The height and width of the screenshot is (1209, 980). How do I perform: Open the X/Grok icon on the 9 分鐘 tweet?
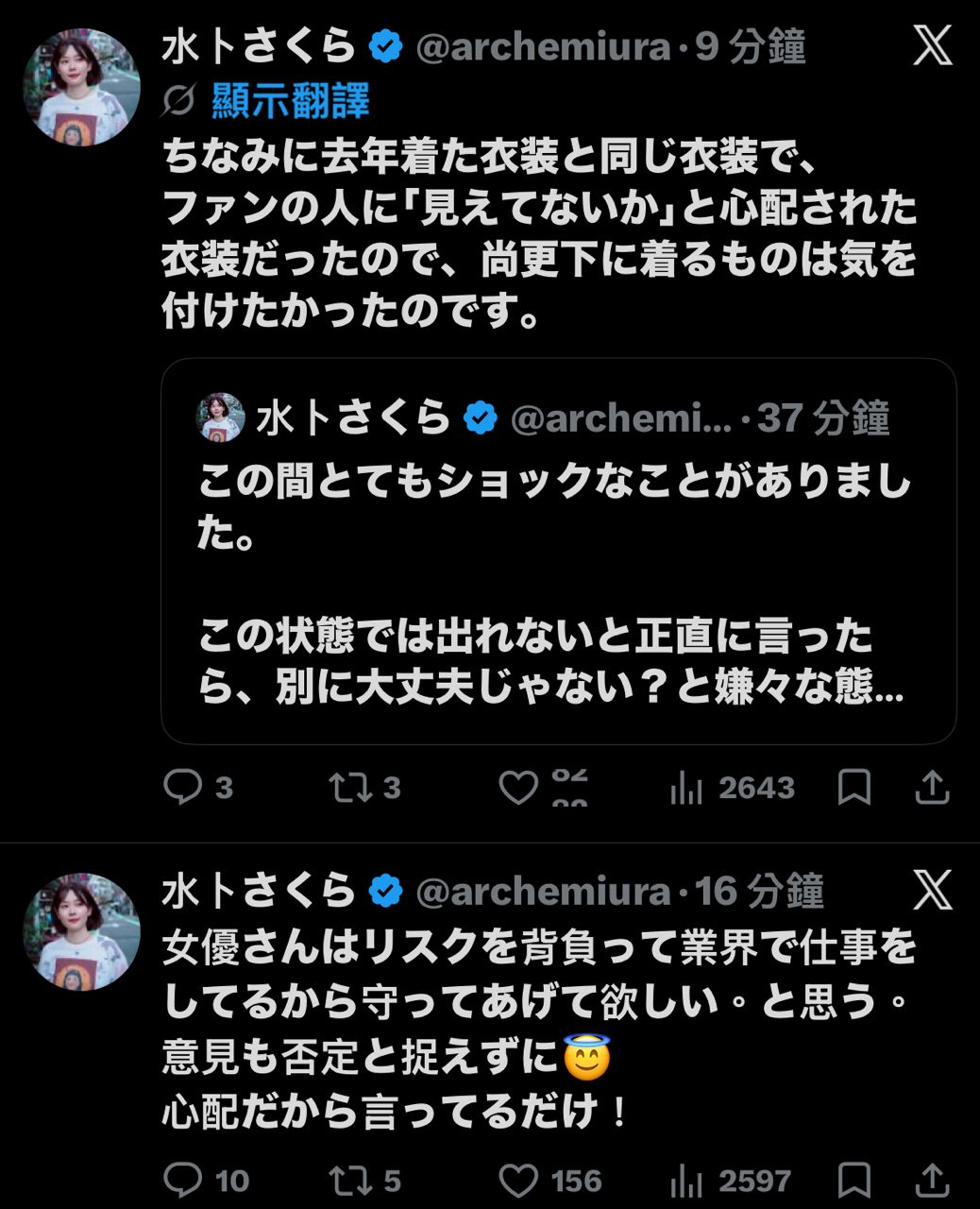tap(932, 45)
